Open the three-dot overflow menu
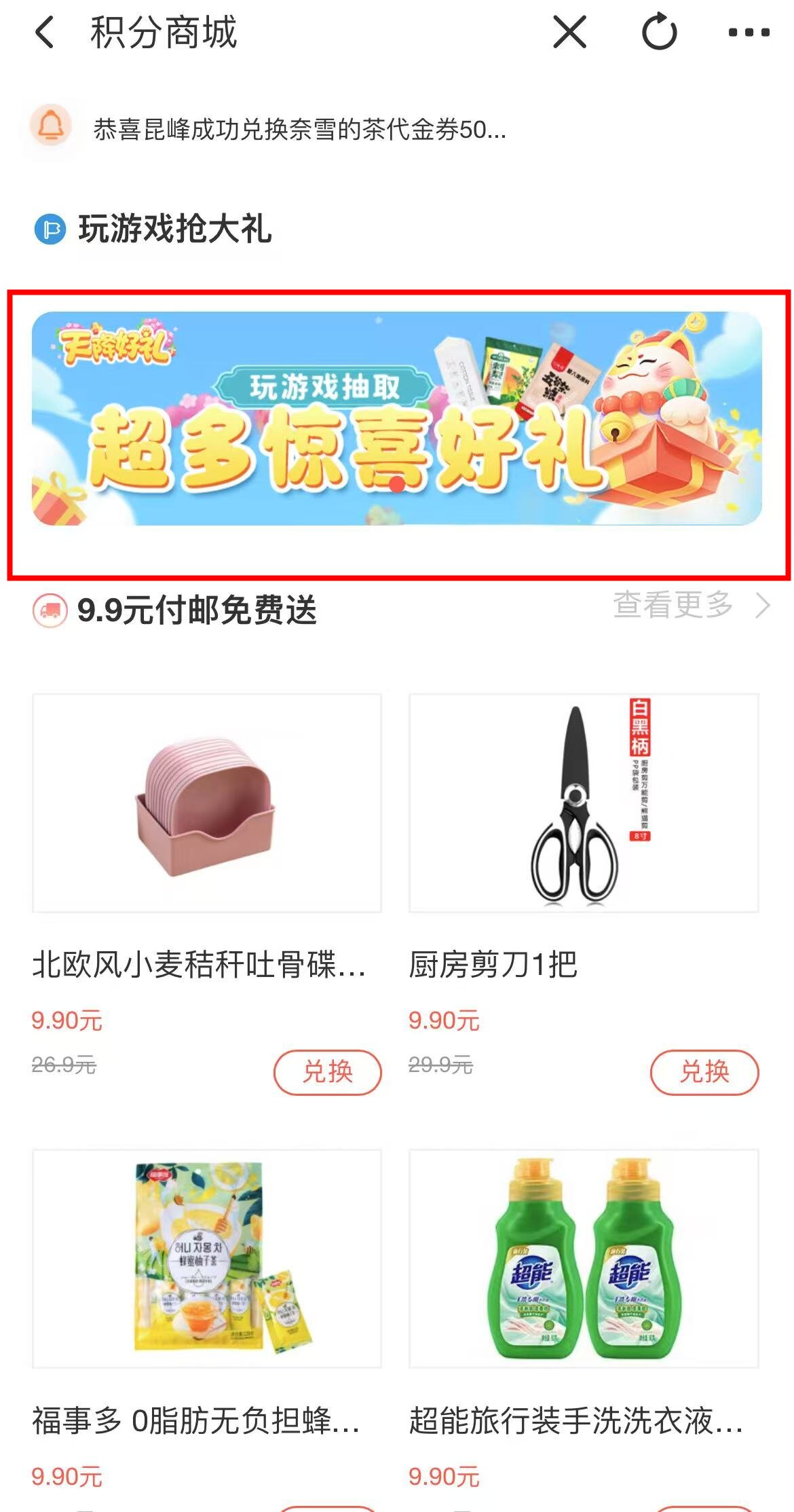794x1512 pixels. click(749, 33)
